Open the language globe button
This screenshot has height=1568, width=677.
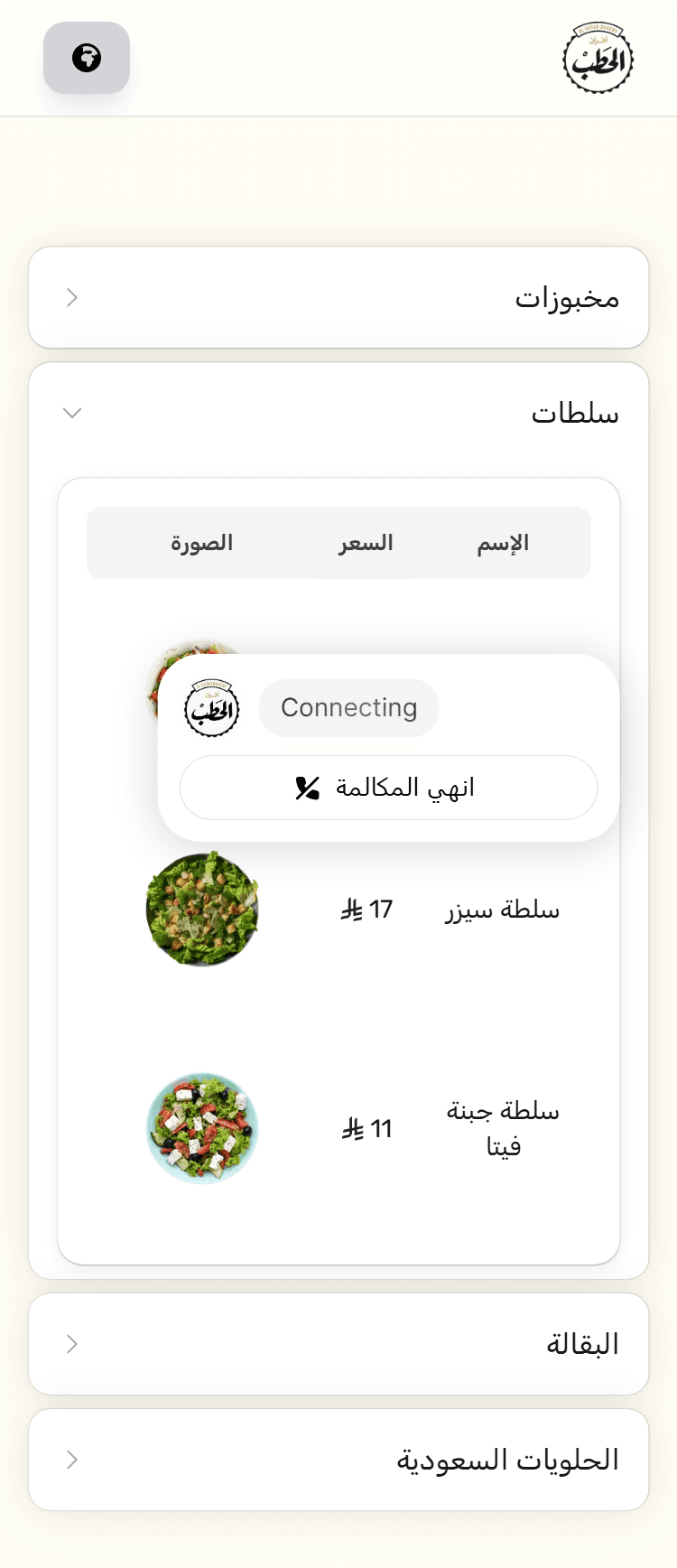87,58
